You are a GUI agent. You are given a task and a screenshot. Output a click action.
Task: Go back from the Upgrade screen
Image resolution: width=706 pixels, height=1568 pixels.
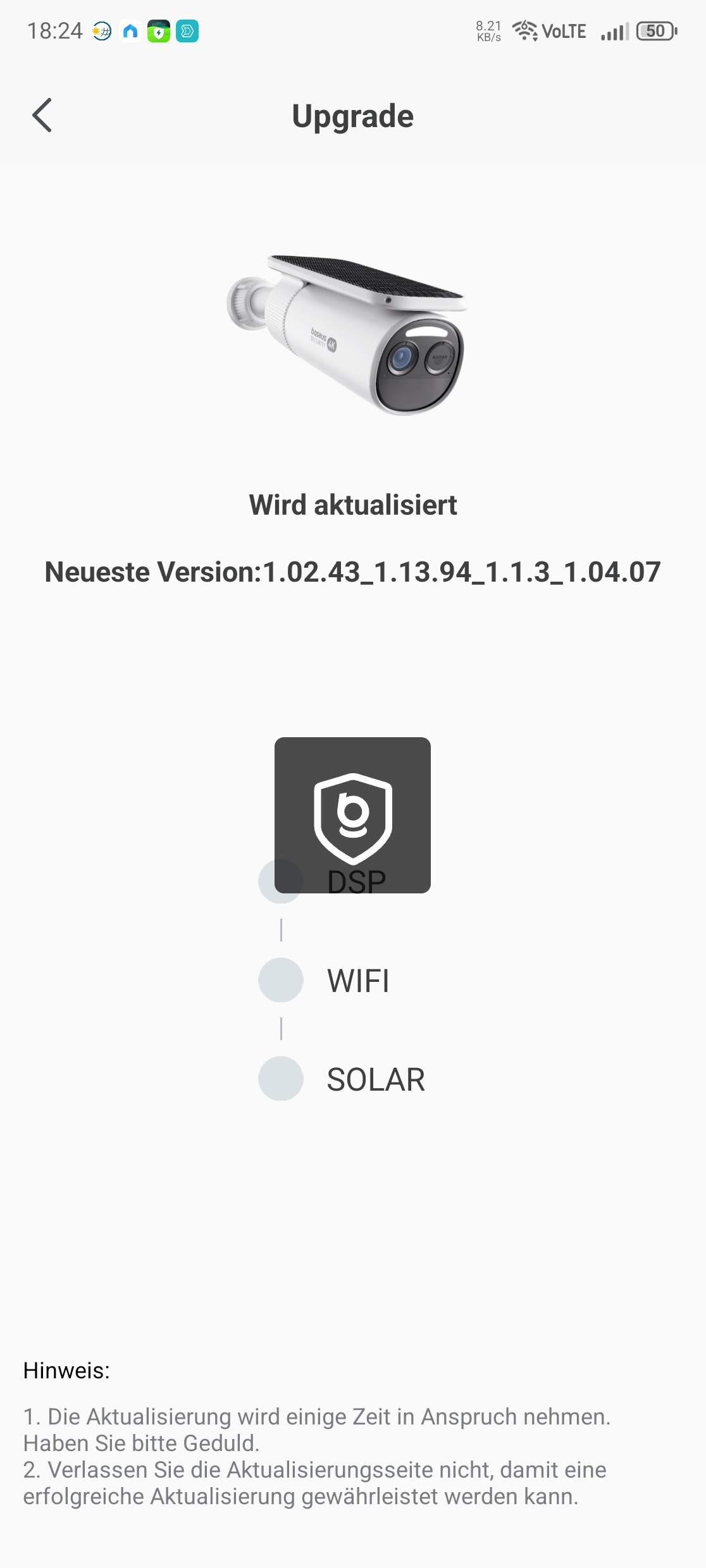42,116
